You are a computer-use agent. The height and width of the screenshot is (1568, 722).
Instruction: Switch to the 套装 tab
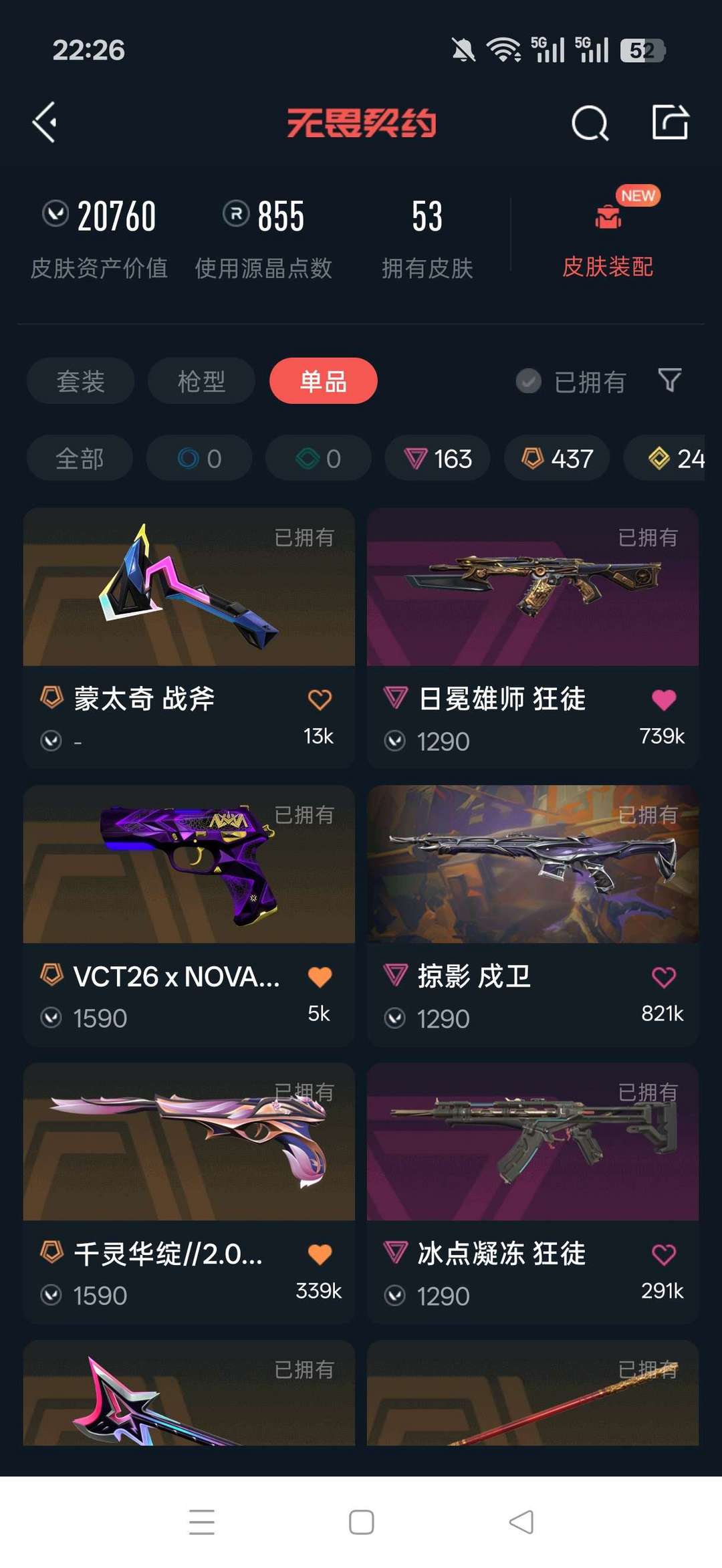(80, 381)
